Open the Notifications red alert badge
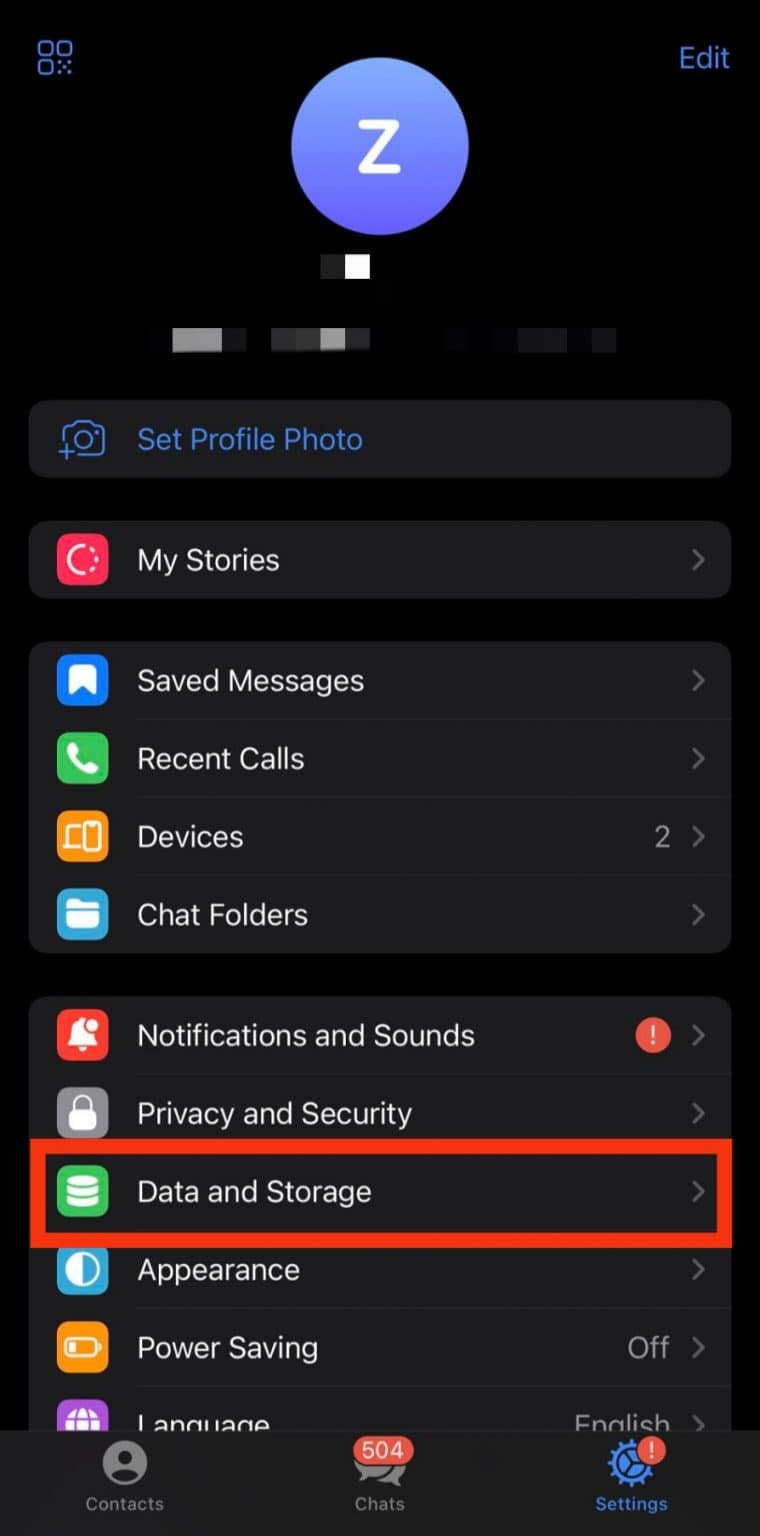760x1536 pixels. pyautogui.click(x=652, y=1035)
